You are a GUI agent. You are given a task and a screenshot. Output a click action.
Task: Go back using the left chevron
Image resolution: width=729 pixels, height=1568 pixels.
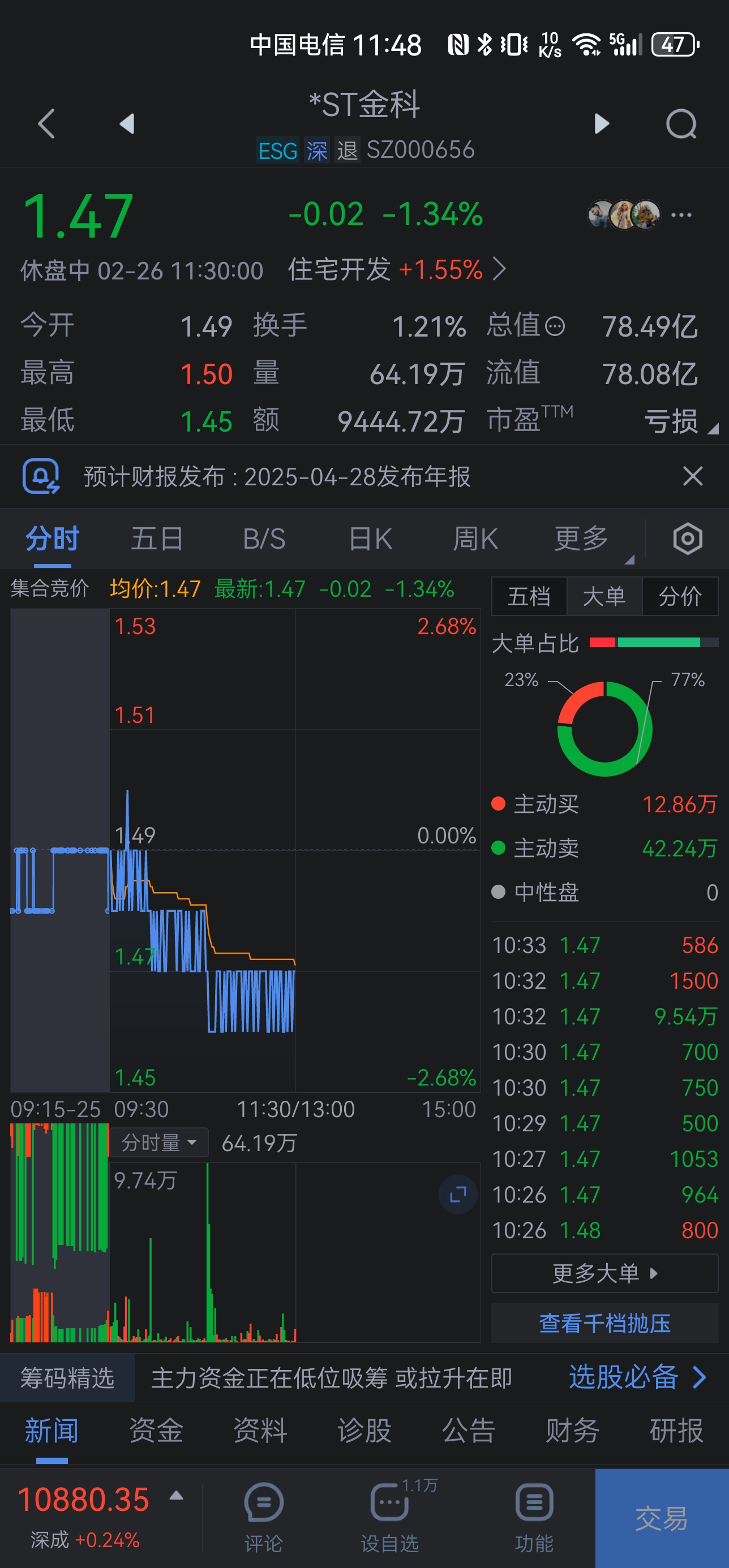(x=47, y=124)
